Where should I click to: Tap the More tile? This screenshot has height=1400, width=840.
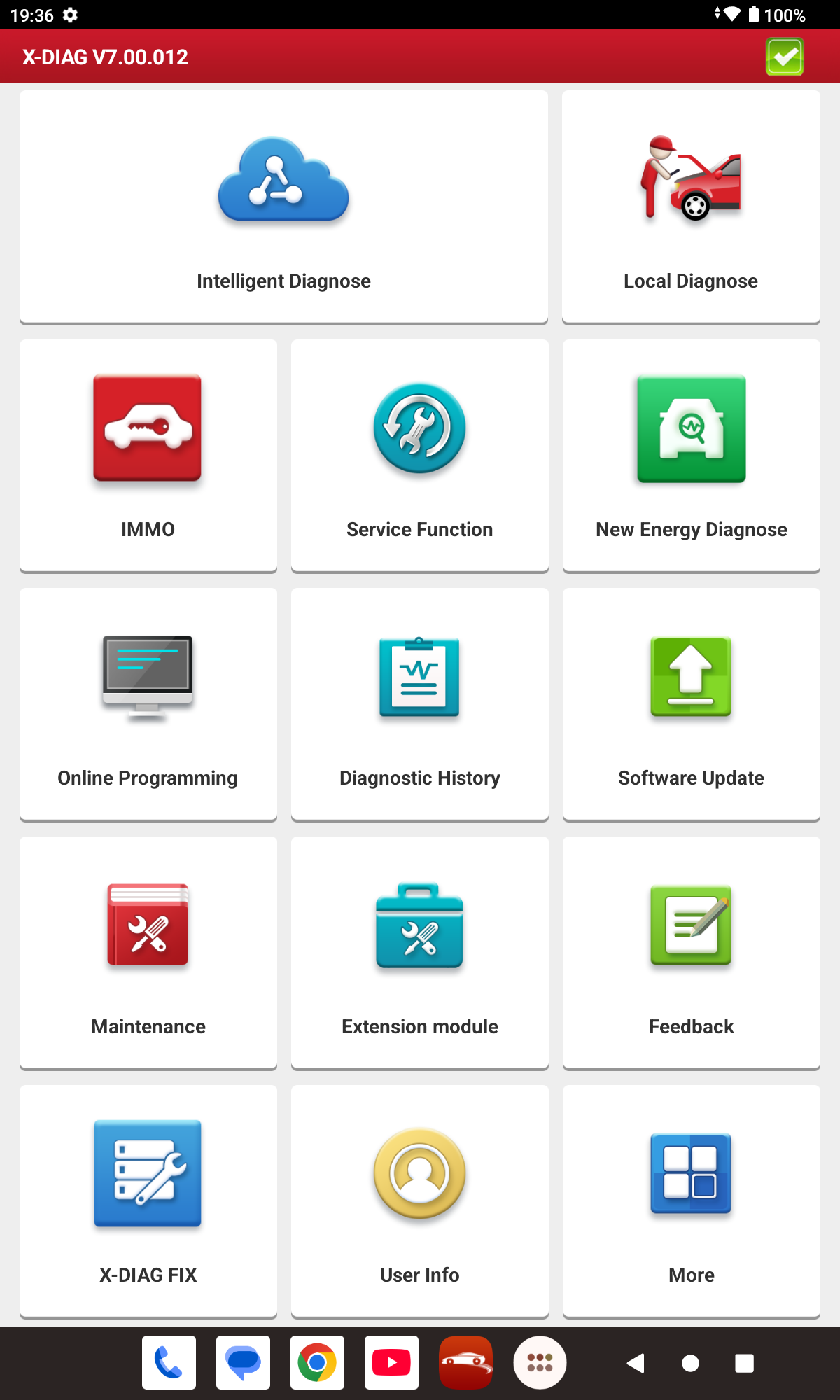[x=691, y=1200]
